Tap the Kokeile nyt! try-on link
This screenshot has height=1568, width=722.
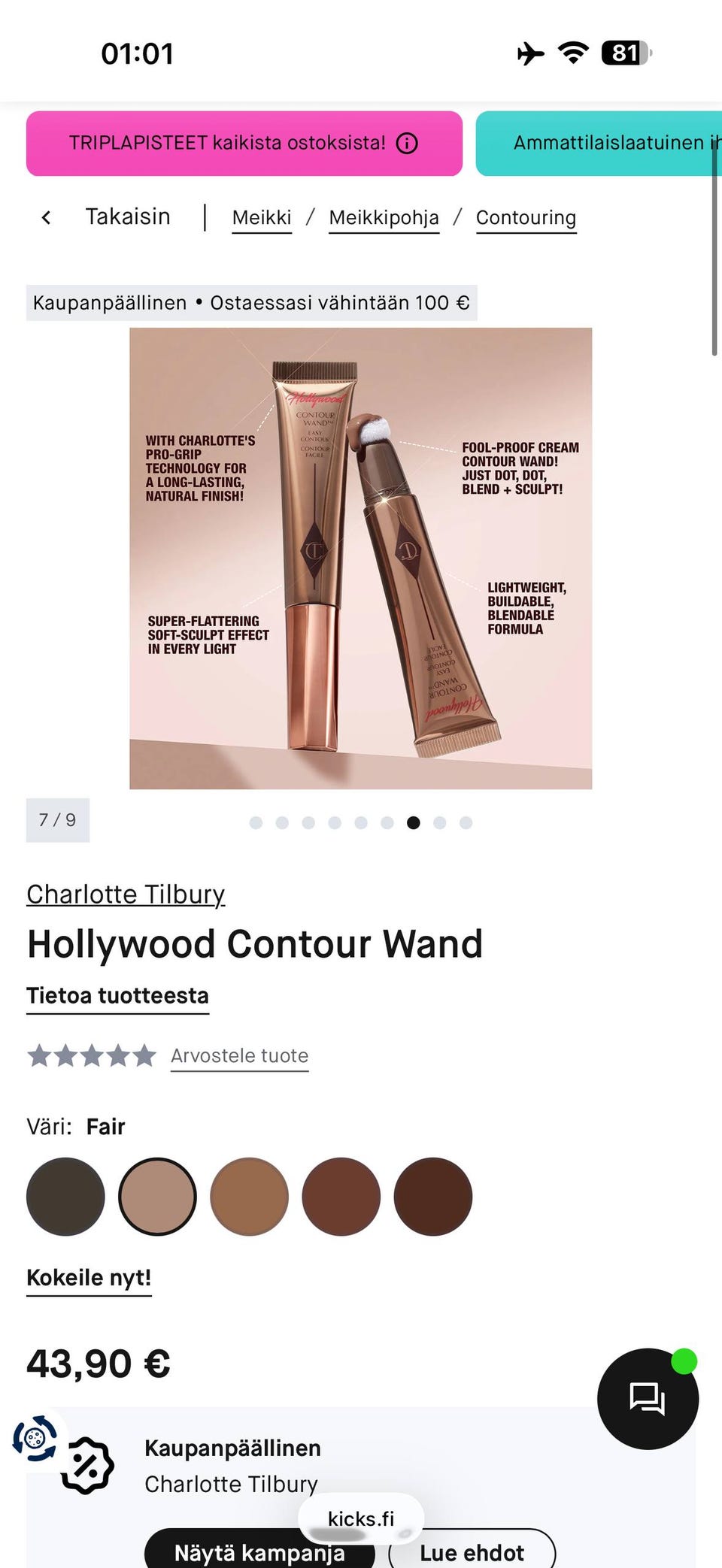coord(89,1278)
